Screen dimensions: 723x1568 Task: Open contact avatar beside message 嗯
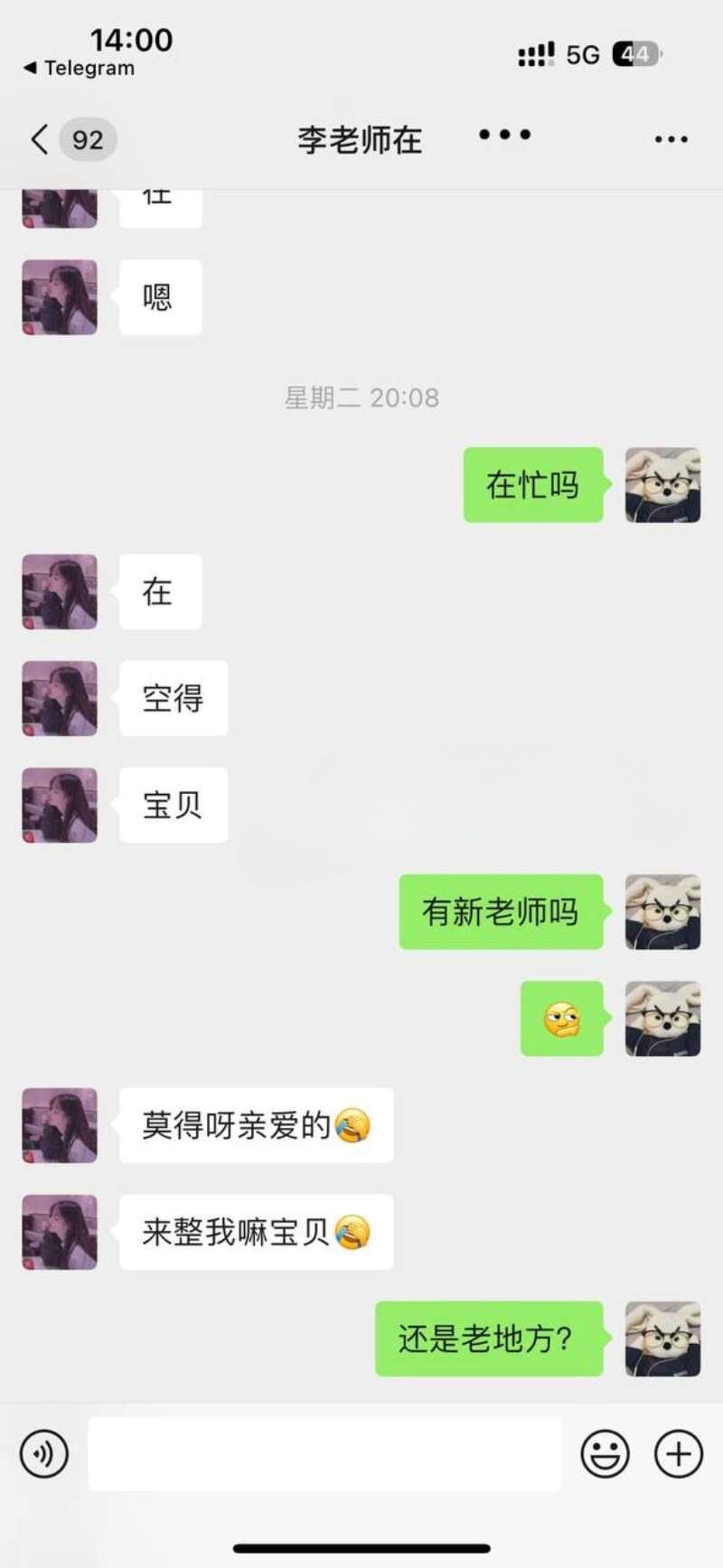pos(60,297)
